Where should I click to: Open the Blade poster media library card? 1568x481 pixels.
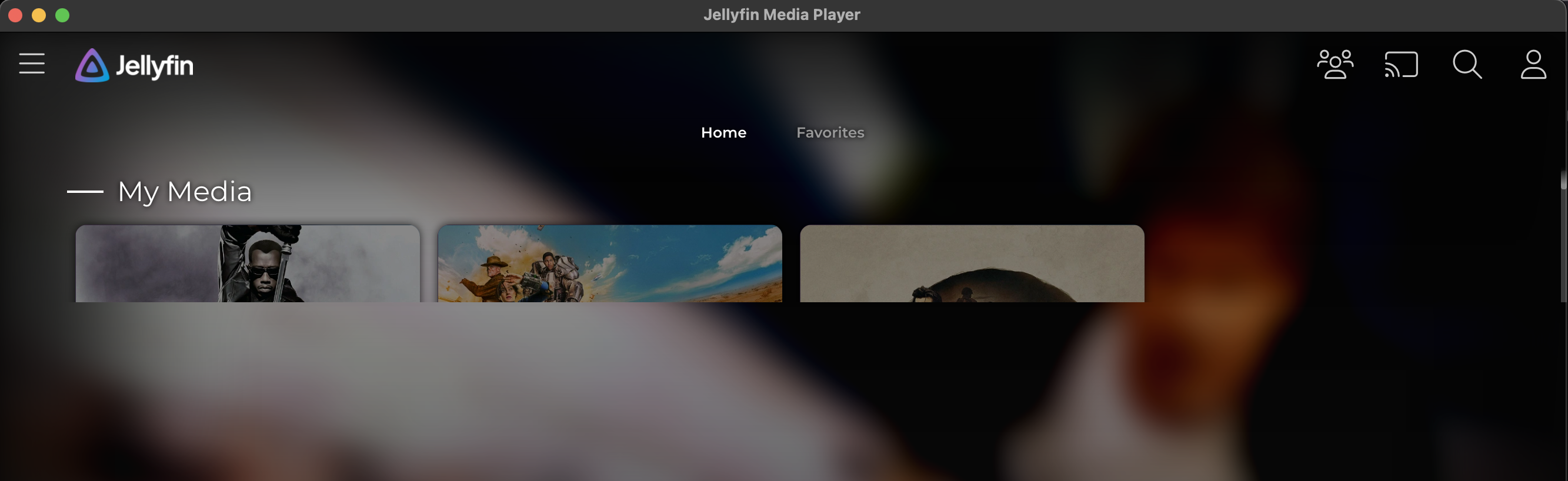[x=248, y=263]
